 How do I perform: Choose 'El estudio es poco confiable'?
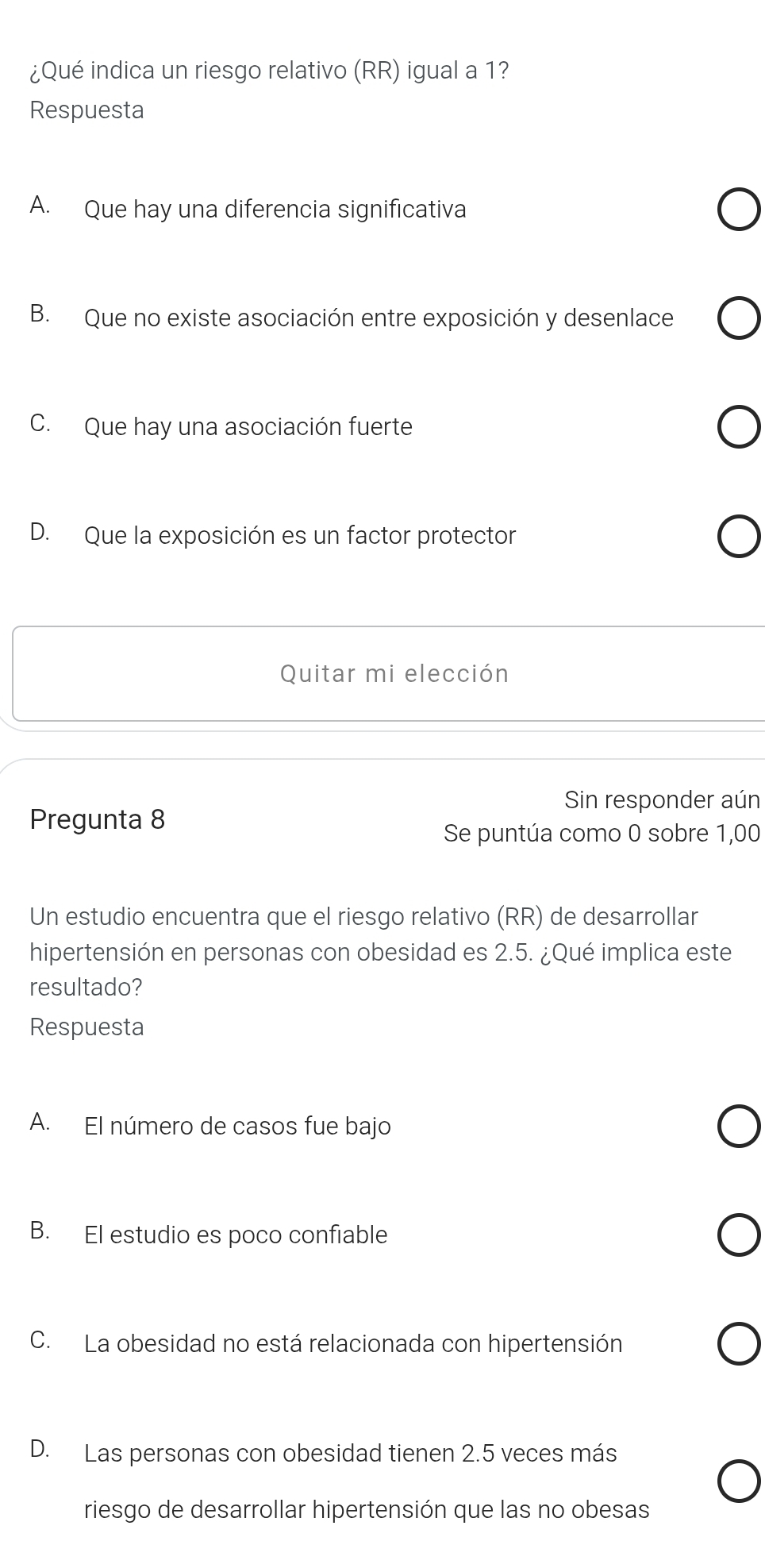[739, 1235]
